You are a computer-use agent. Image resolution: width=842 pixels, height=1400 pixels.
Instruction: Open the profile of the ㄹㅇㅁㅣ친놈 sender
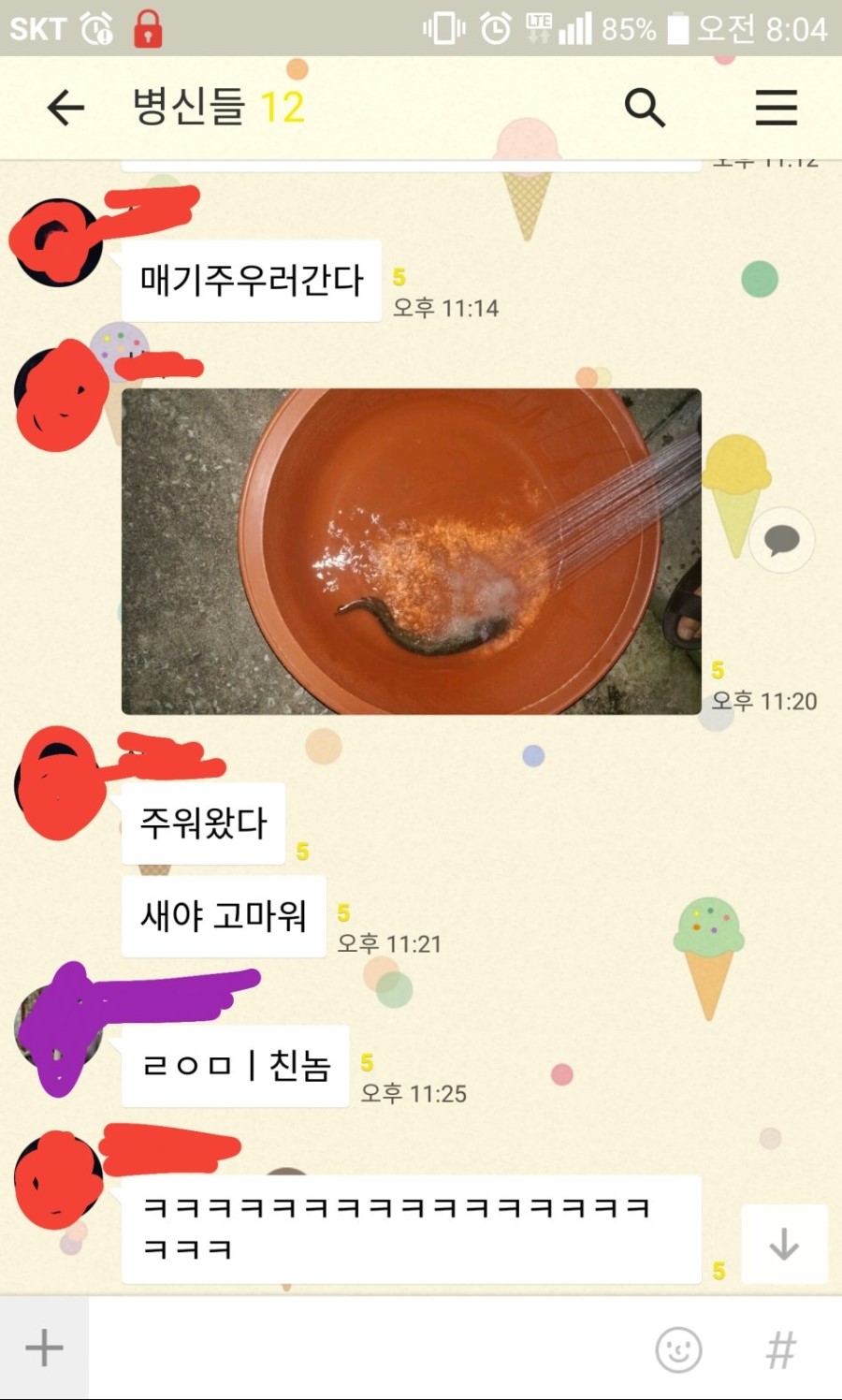click(59, 1028)
